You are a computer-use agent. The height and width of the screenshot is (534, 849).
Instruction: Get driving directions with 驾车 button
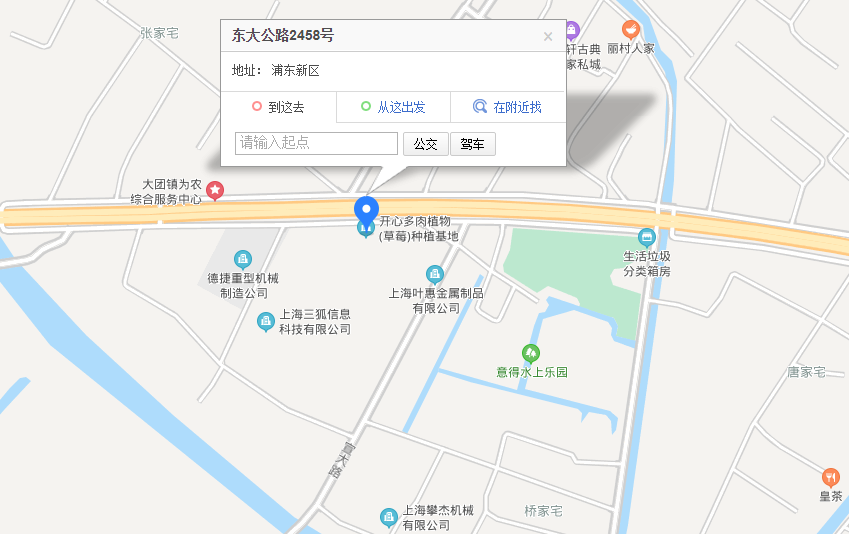pos(472,144)
